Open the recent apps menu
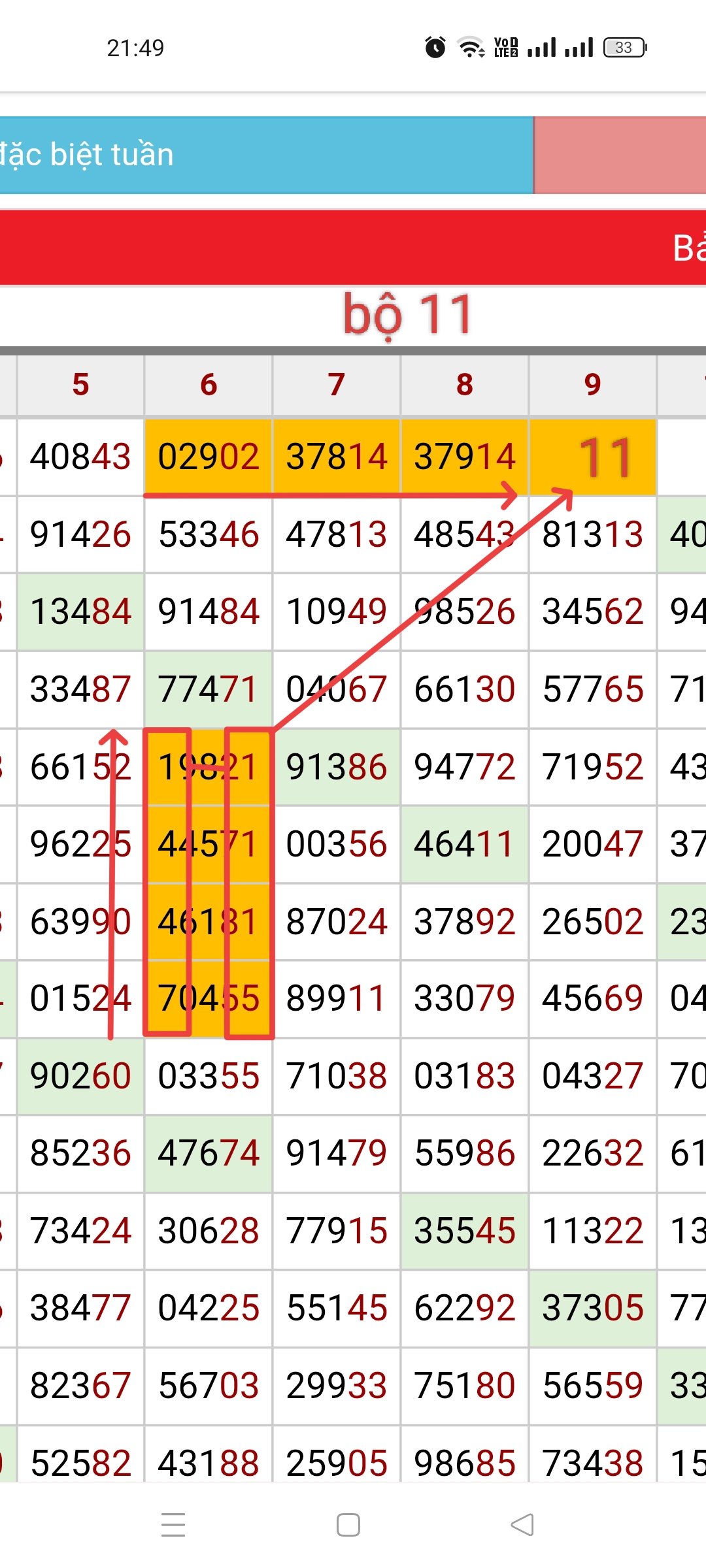The height and width of the screenshot is (1568, 706). [173, 1525]
